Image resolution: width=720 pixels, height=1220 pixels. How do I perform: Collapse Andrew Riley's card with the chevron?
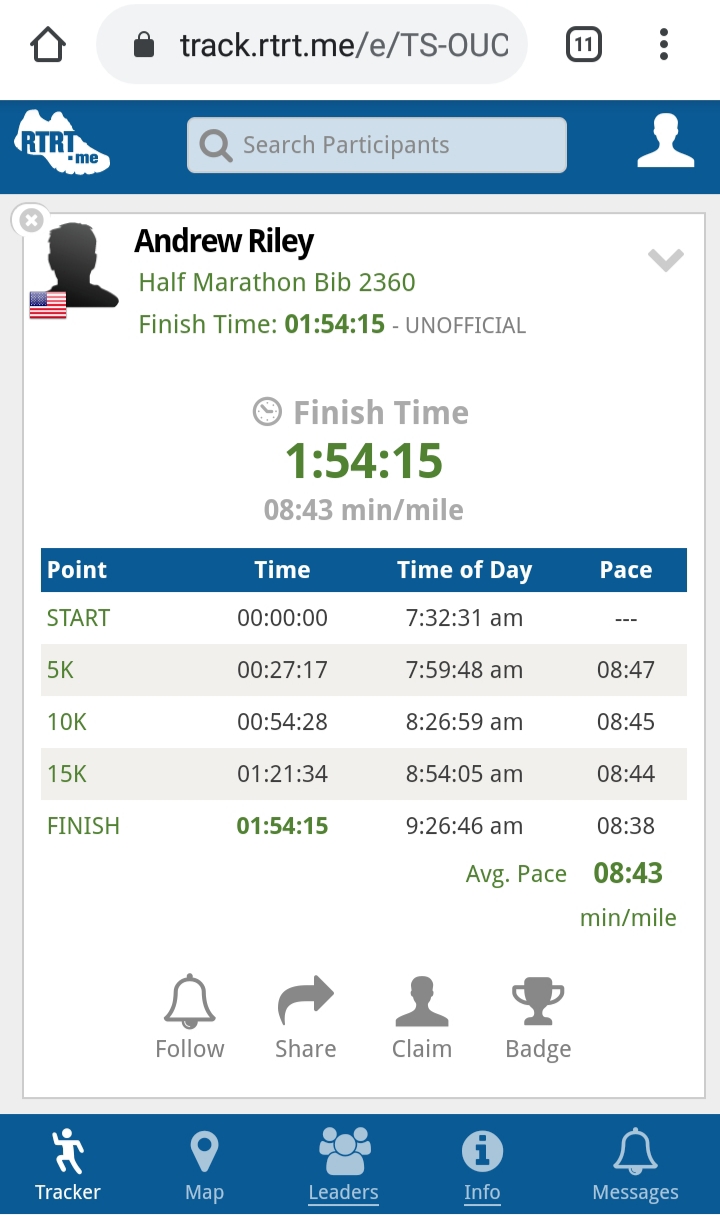(x=665, y=261)
